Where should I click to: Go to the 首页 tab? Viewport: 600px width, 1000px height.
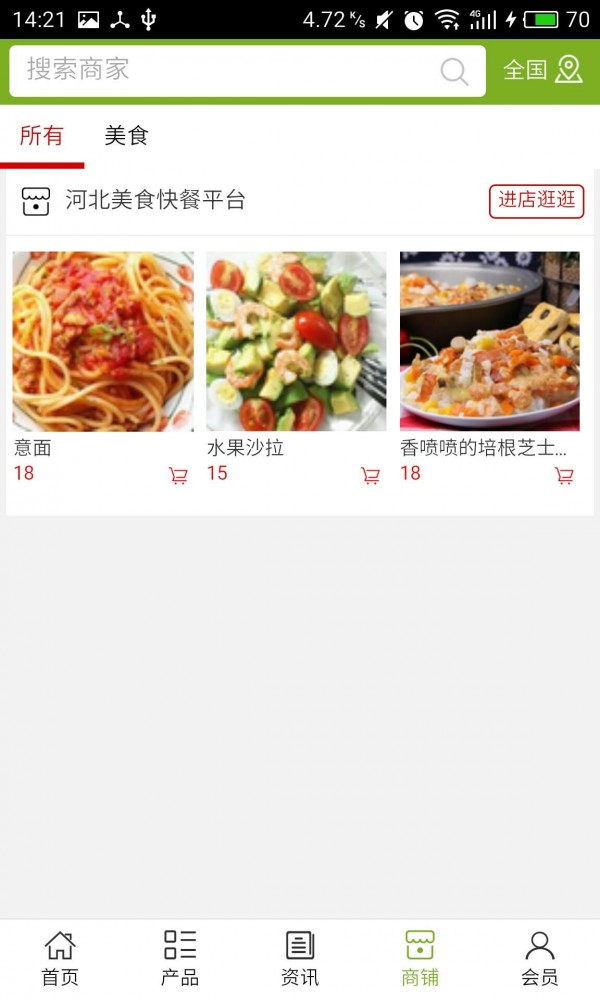coord(60,958)
